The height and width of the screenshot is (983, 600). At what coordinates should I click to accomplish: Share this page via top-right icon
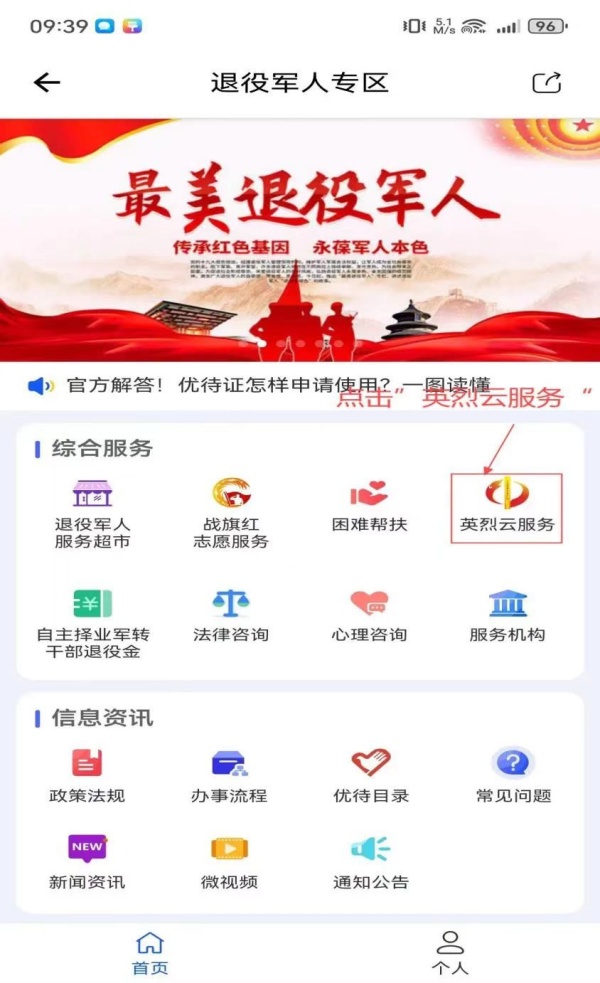pos(546,83)
